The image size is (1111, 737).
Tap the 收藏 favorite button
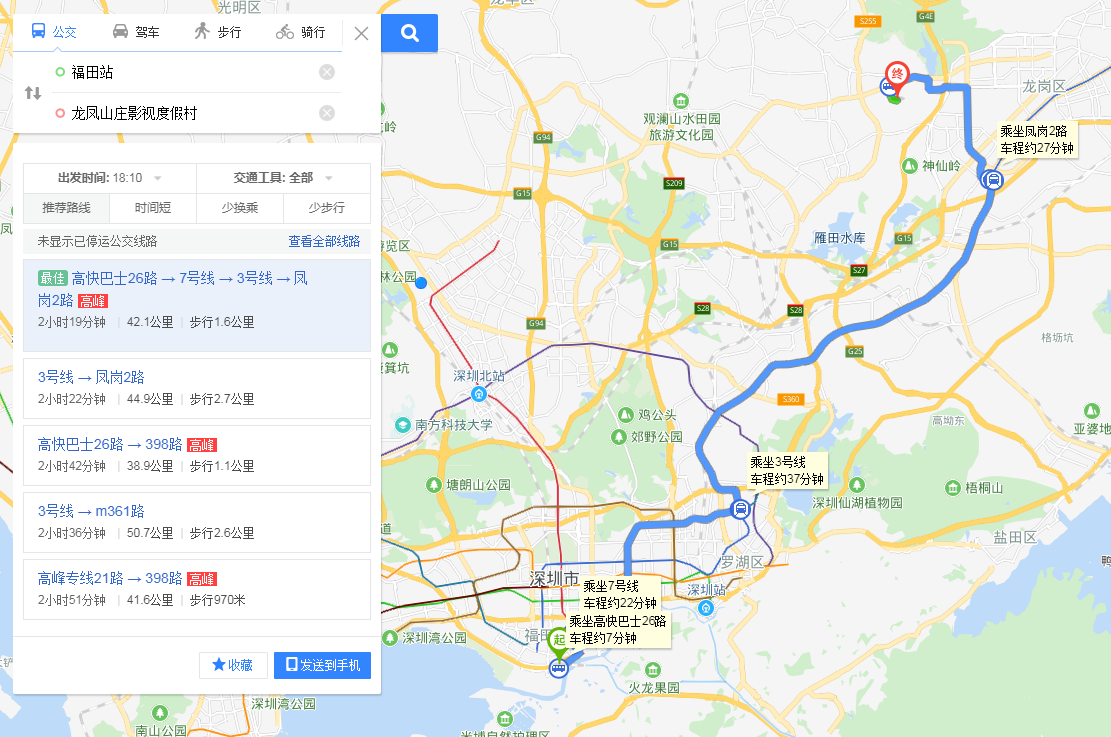tap(232, 665)
